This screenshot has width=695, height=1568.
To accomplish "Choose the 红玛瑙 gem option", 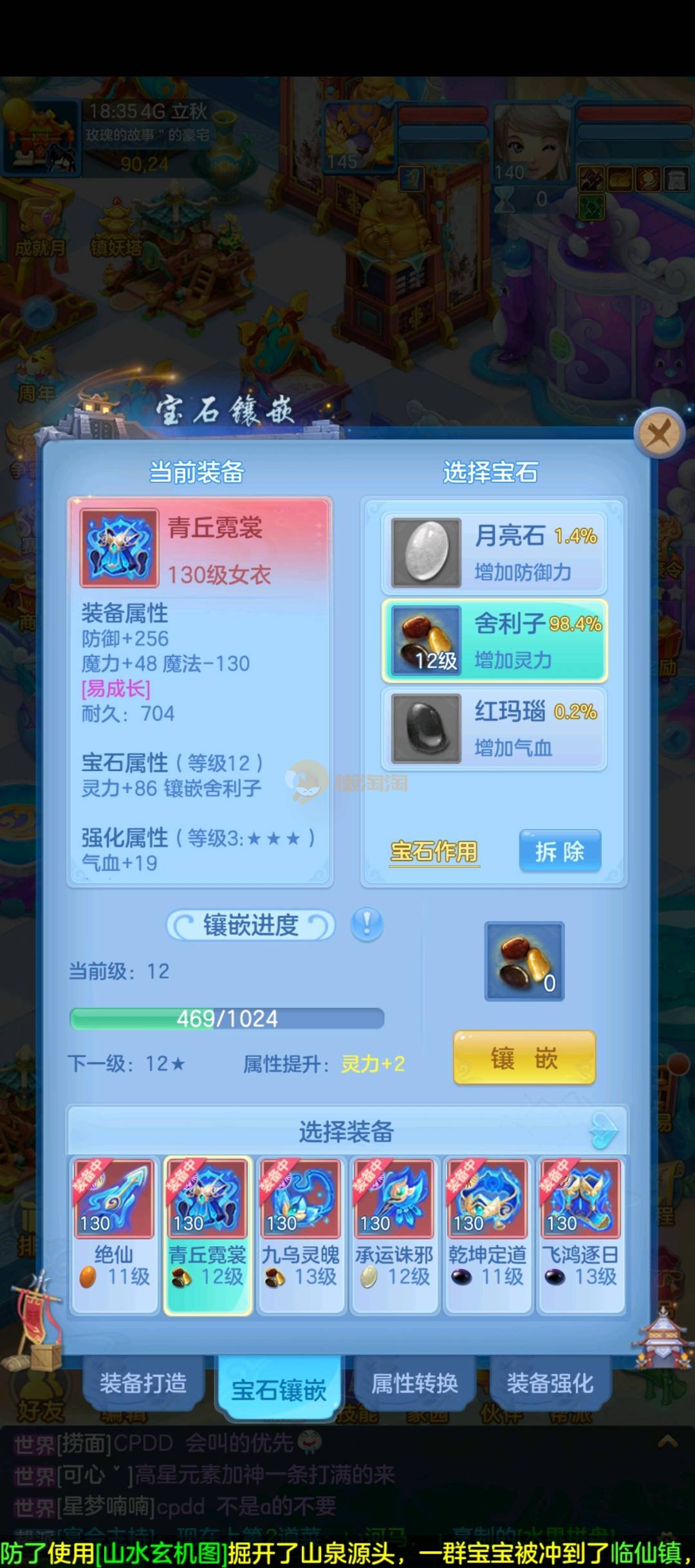I will click(x=494, y=729).
